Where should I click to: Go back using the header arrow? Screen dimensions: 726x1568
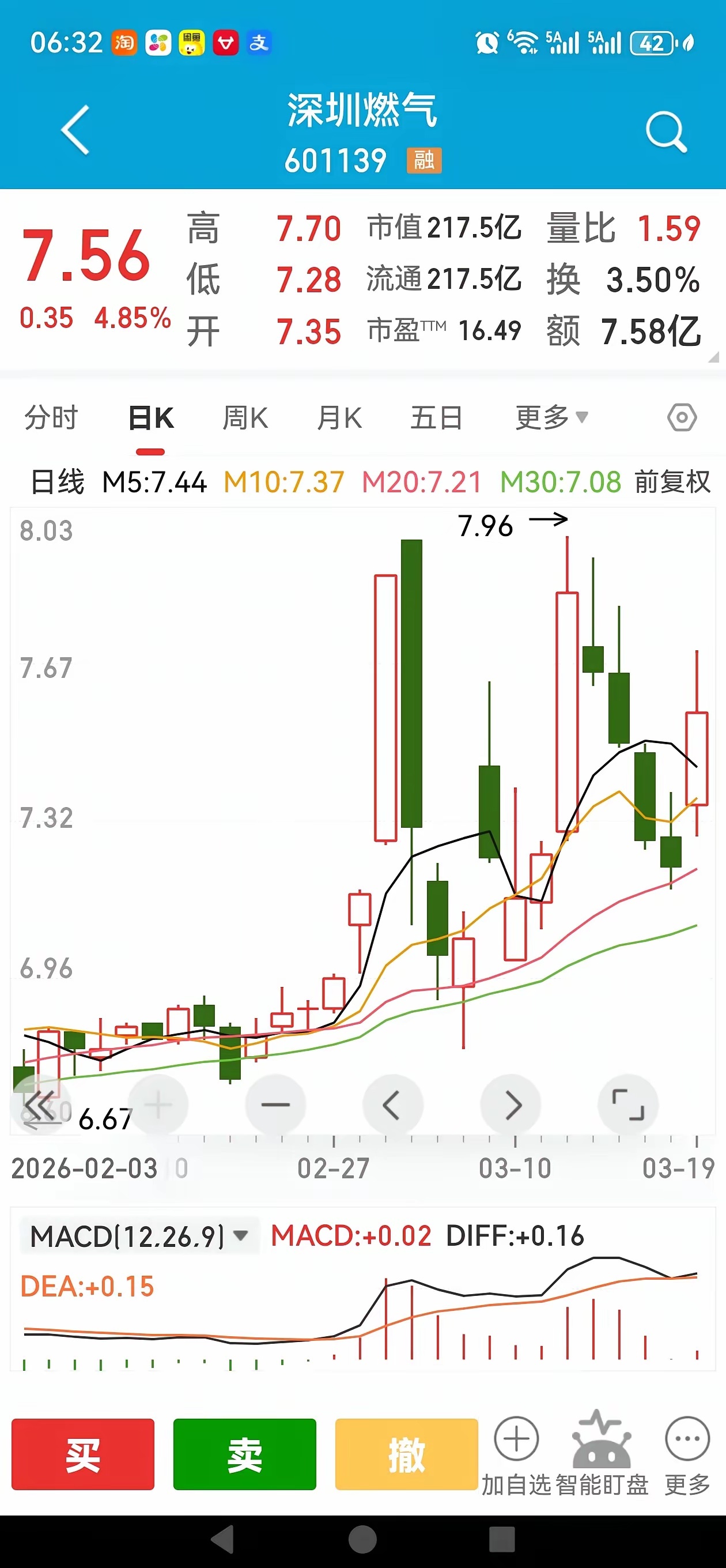click(75, 130)
